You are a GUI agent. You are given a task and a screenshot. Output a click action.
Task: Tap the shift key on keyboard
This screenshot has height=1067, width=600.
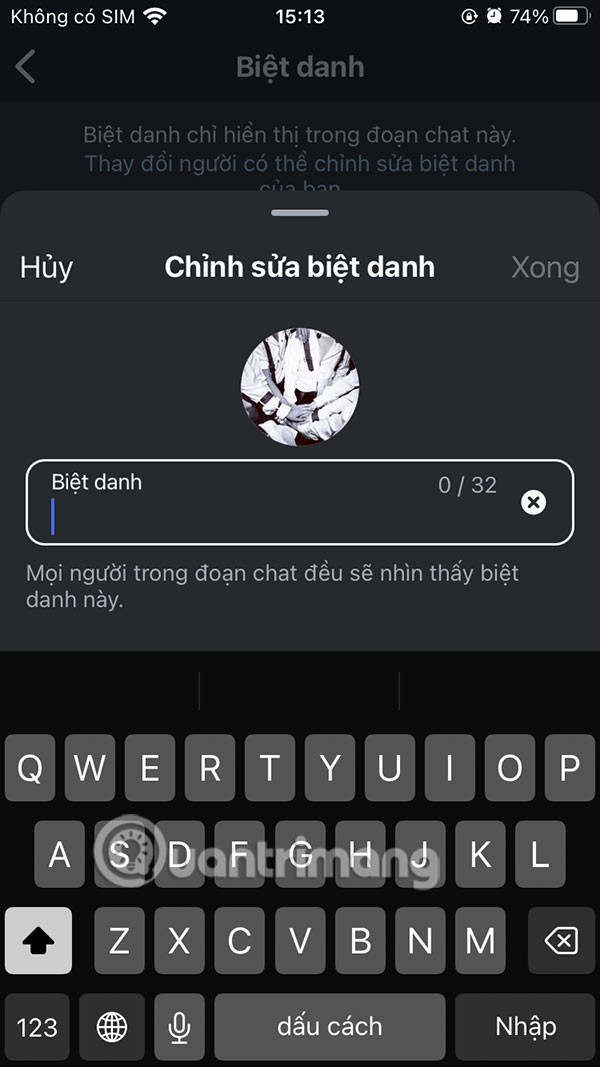(x=38, y=941)
